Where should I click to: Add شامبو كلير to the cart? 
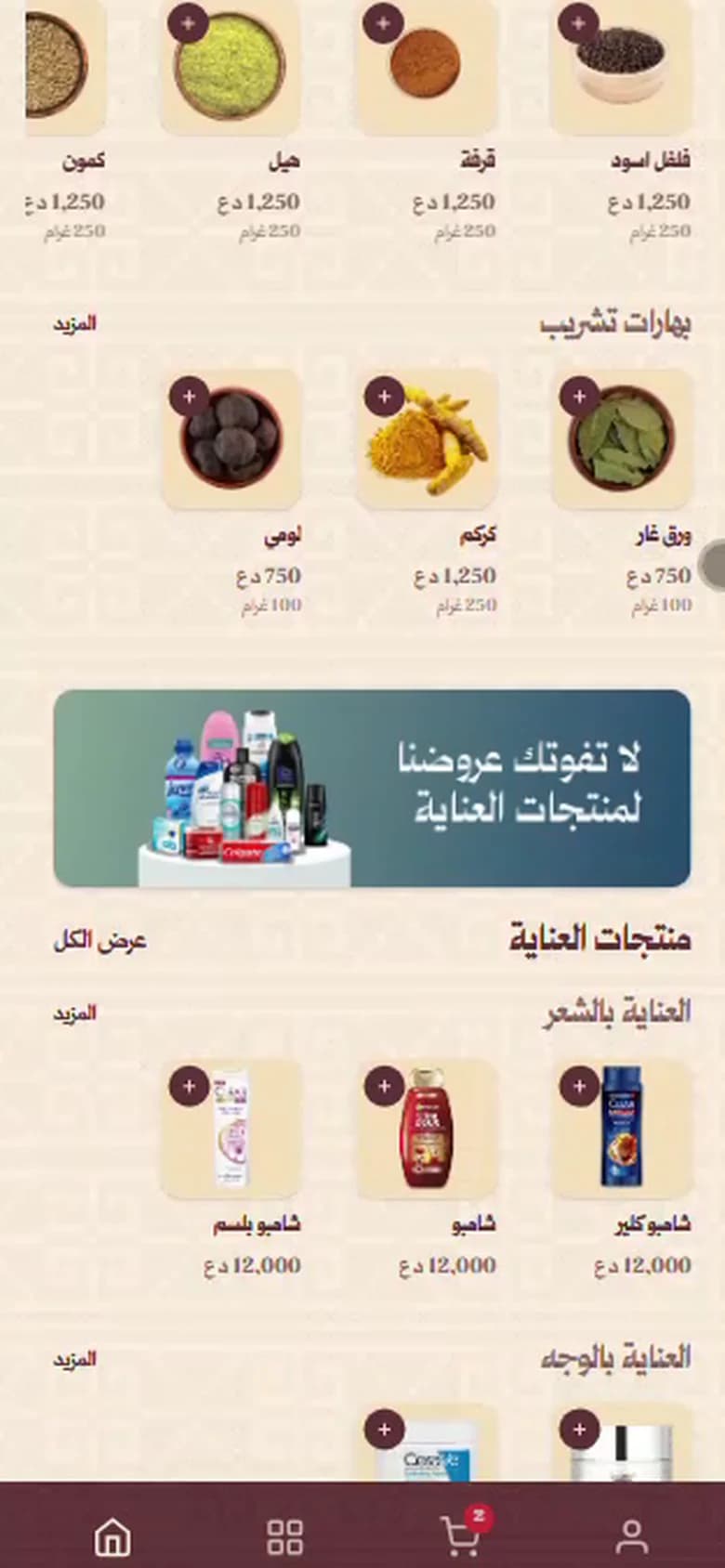[578, 1086]
